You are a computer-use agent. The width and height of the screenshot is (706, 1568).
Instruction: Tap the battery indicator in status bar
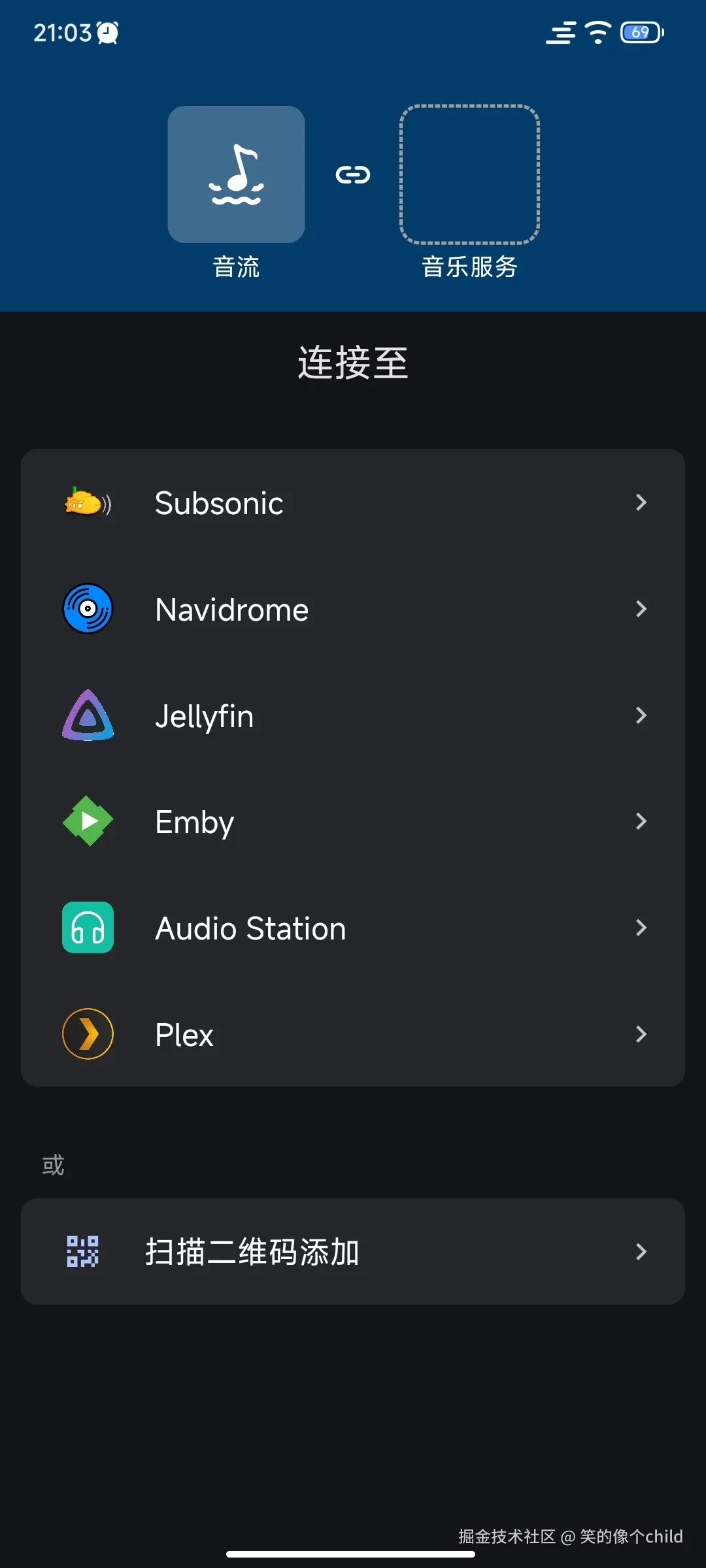tap(639, 33)
